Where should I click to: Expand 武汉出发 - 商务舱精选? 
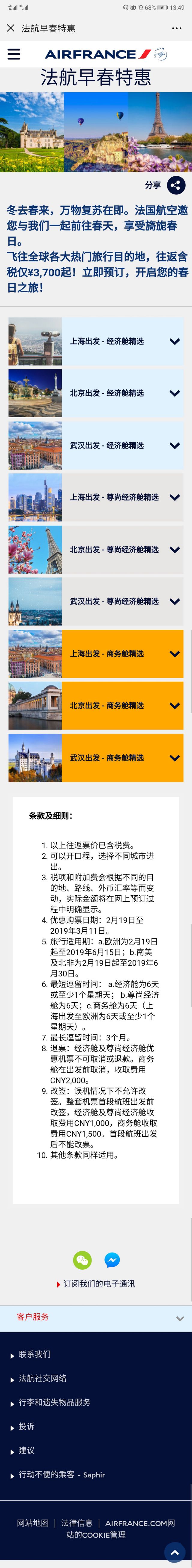175,758
